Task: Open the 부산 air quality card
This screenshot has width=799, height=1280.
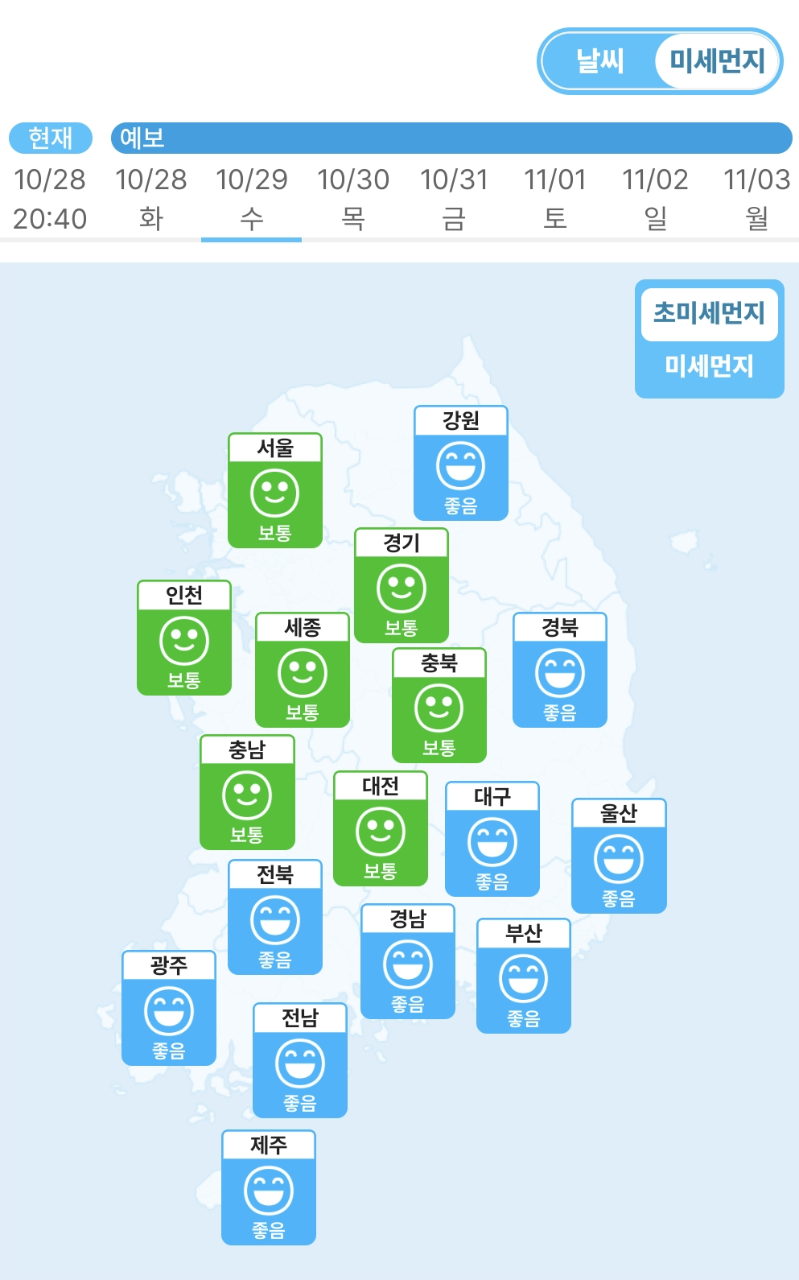Action: pos(523,975)
